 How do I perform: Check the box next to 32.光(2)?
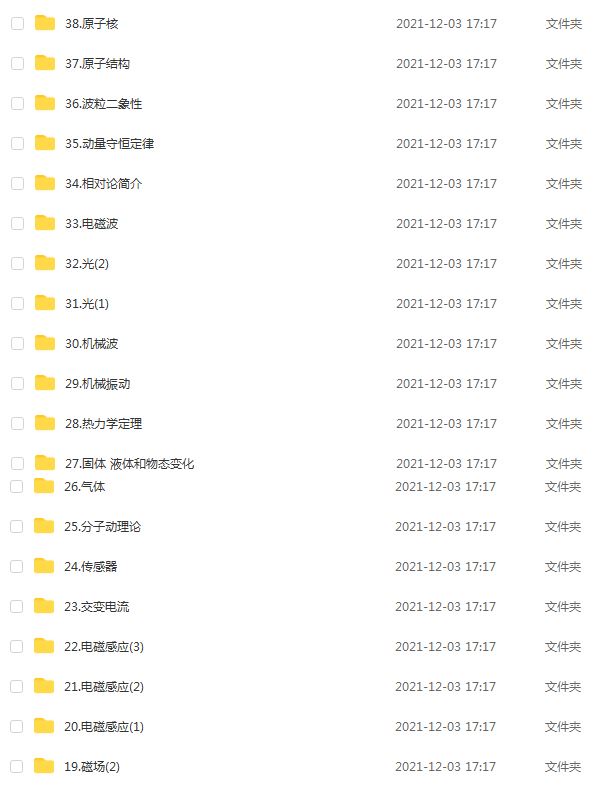[x=17, y=264]
